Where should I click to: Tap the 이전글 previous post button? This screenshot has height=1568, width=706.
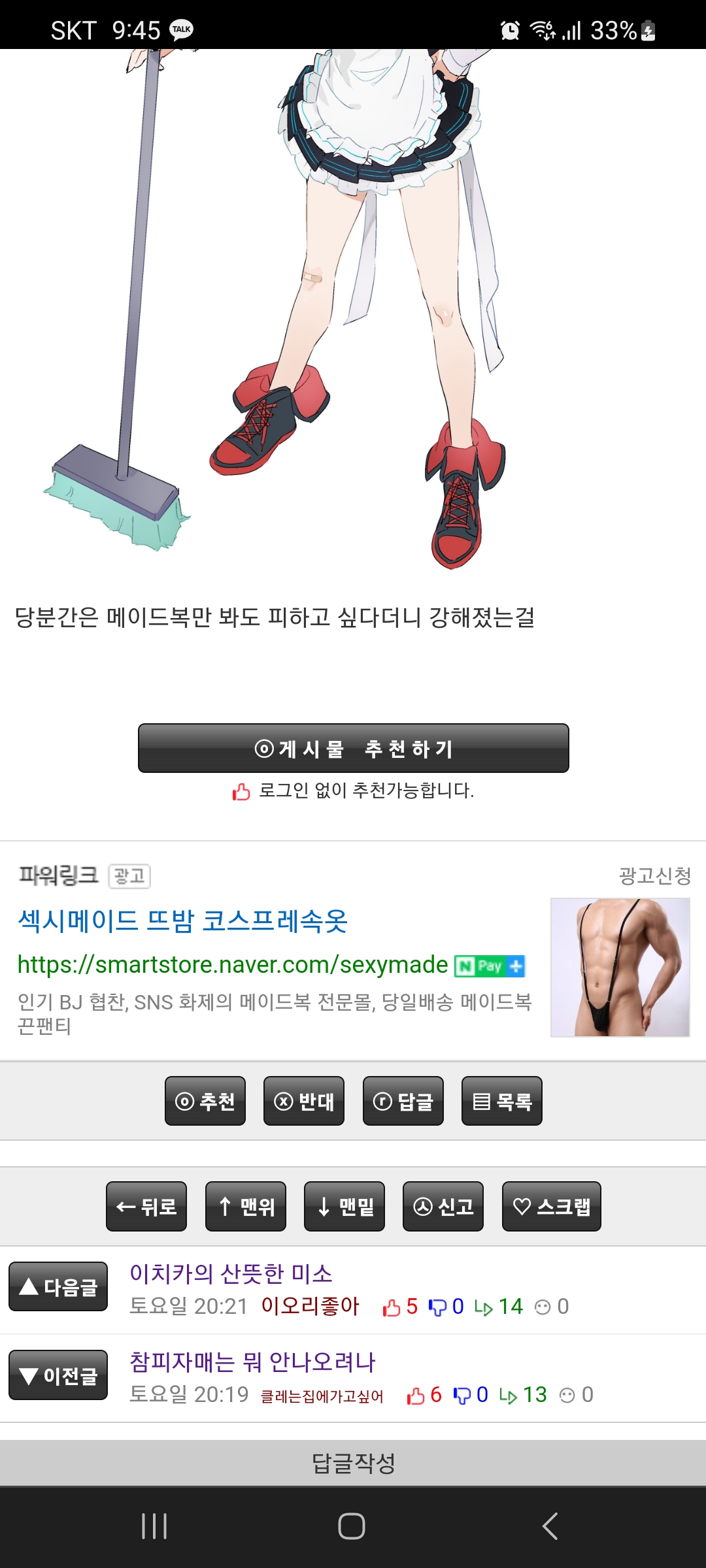point(58,1375)
